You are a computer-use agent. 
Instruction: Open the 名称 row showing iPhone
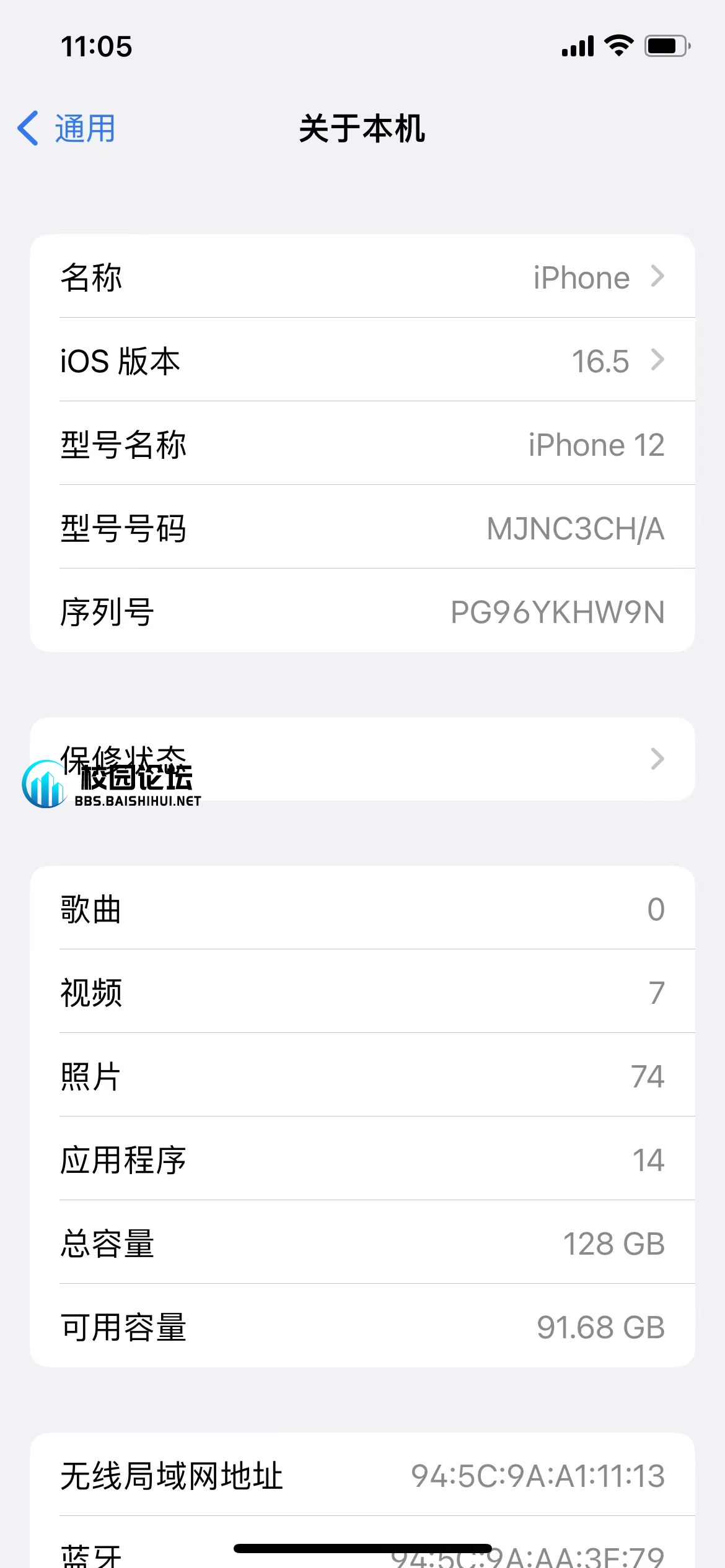coord(362,277)
